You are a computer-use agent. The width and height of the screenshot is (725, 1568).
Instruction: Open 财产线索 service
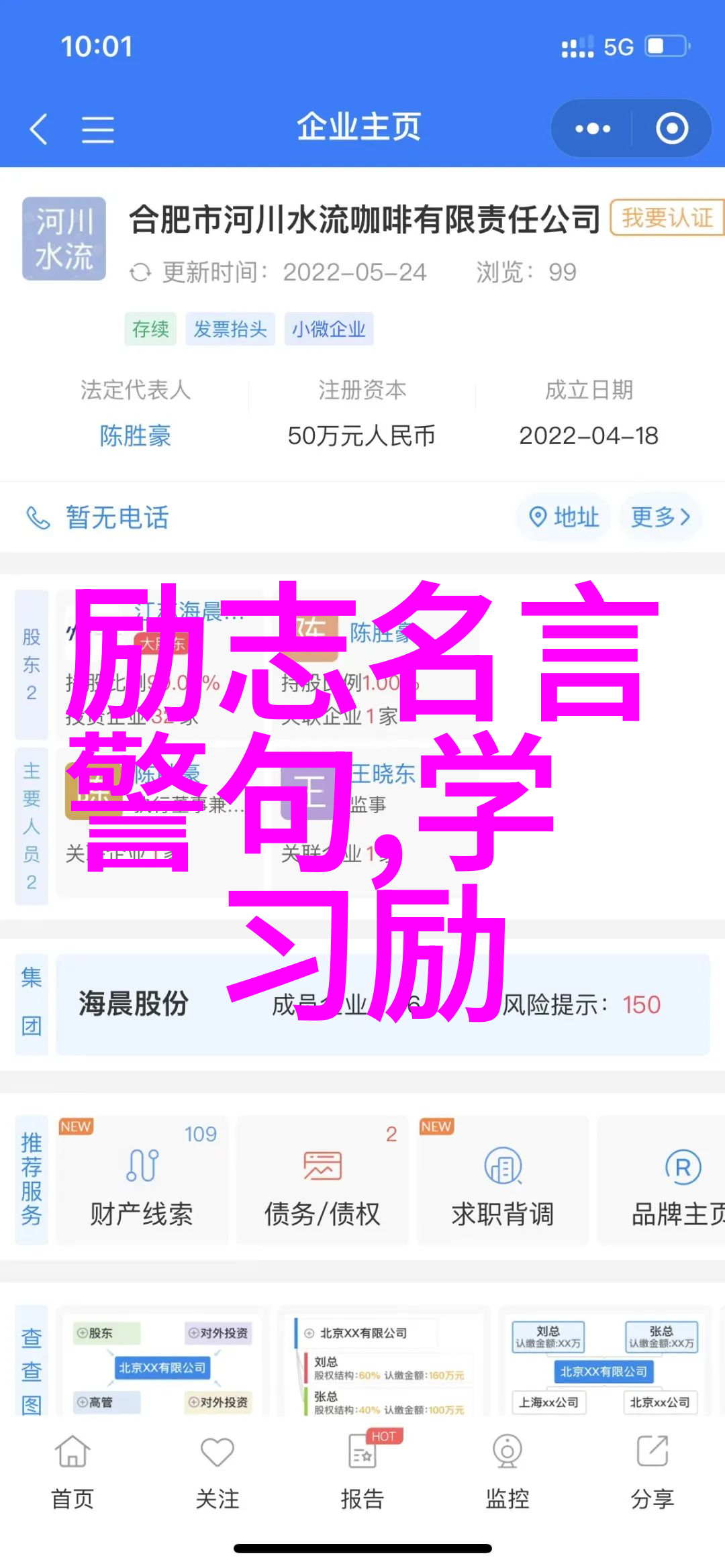[142, 1182]
